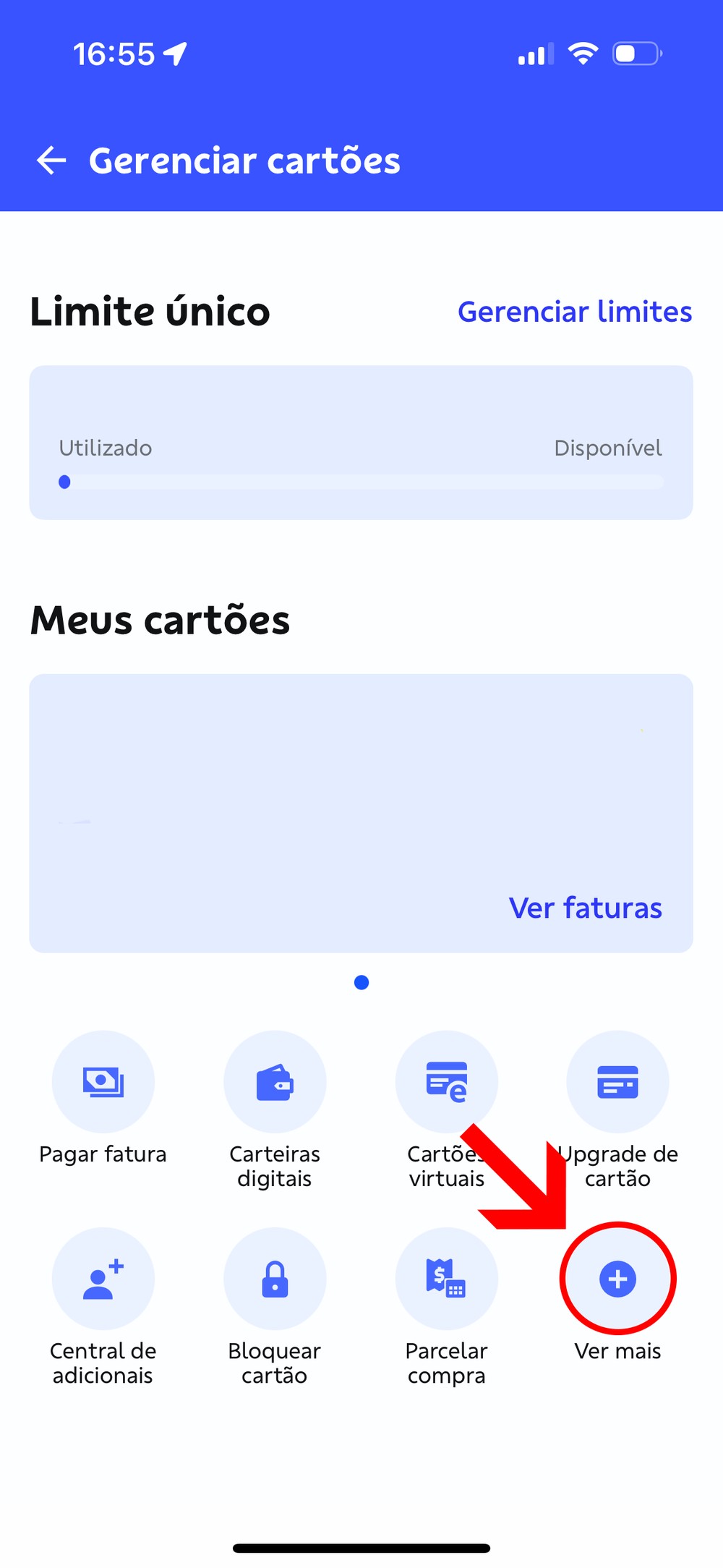Screen dimensions: 723x1568
Task: Open Parcelar compra
Action: 446,1279
